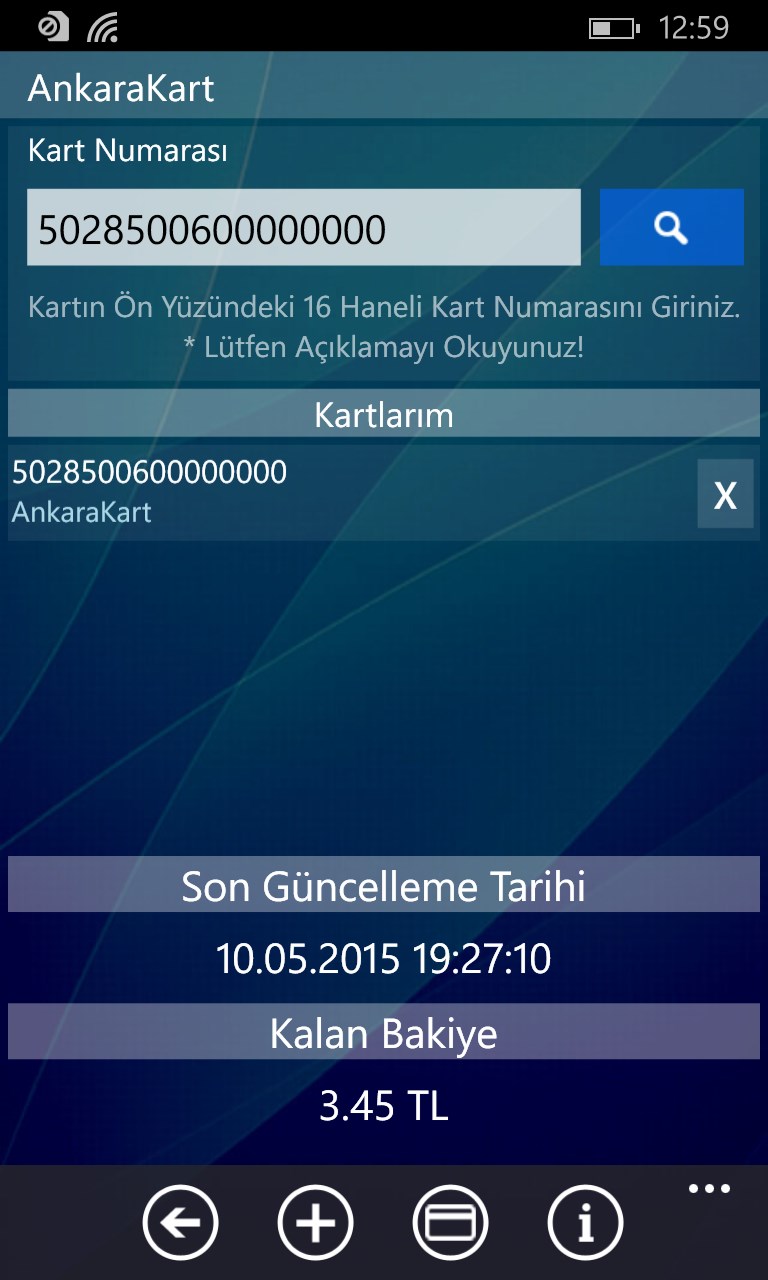Image resolution: width=768 pixels, height=1280 pixels.
Task: Remove the saved AnkaraKart with X
Action: coord(725,494)
